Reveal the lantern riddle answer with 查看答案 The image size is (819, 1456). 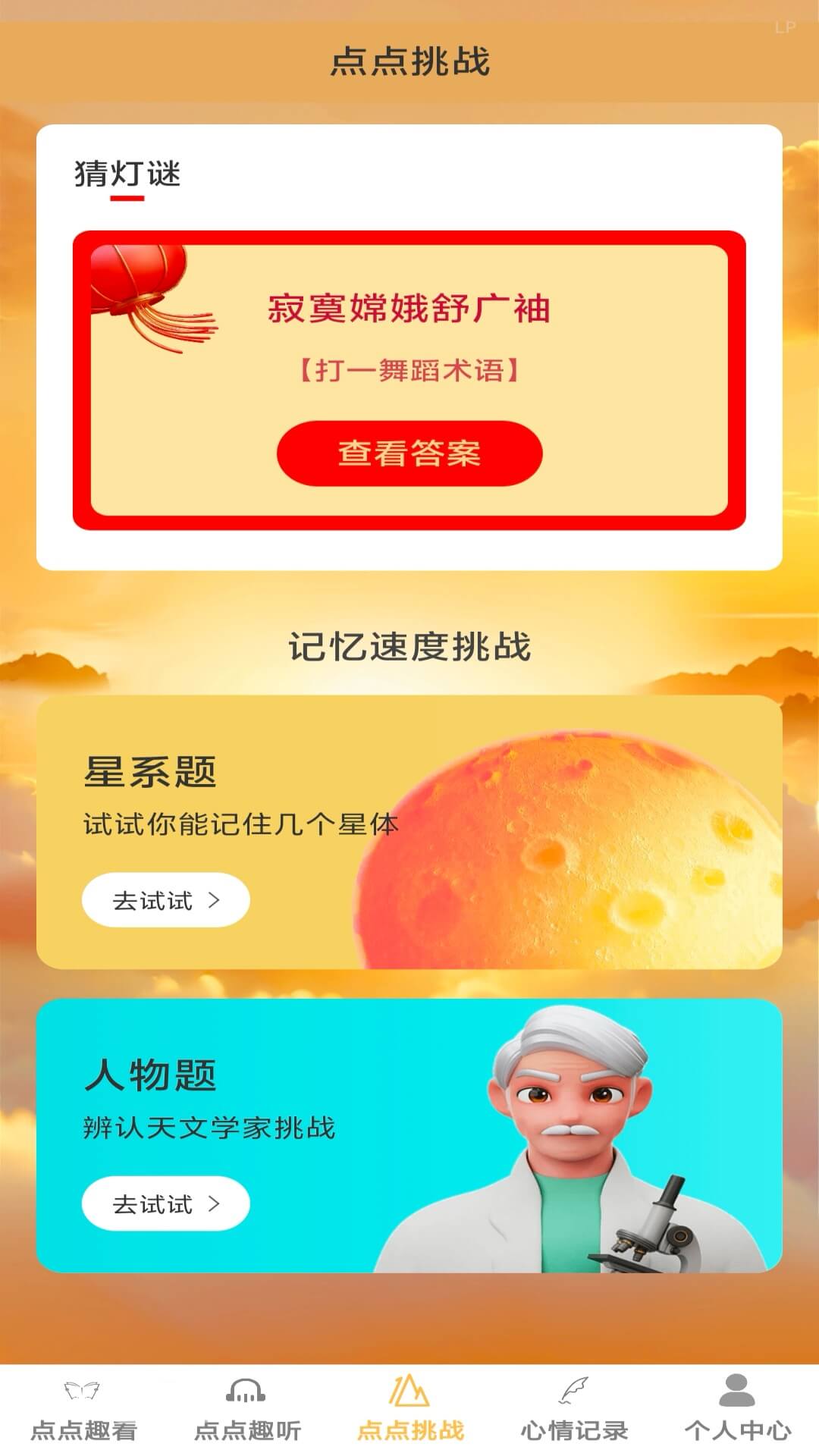409,453
